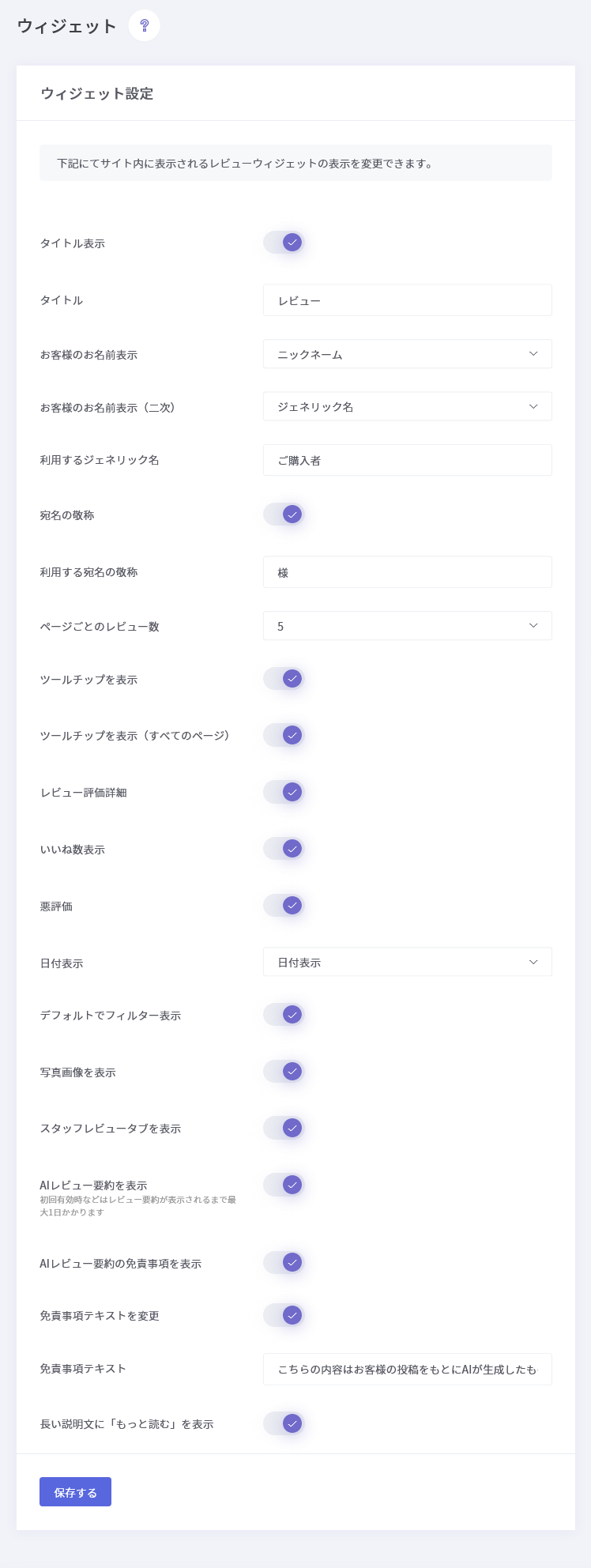Turn off 写真画像を表示

pyautogui.click(x=284, y=1072)
